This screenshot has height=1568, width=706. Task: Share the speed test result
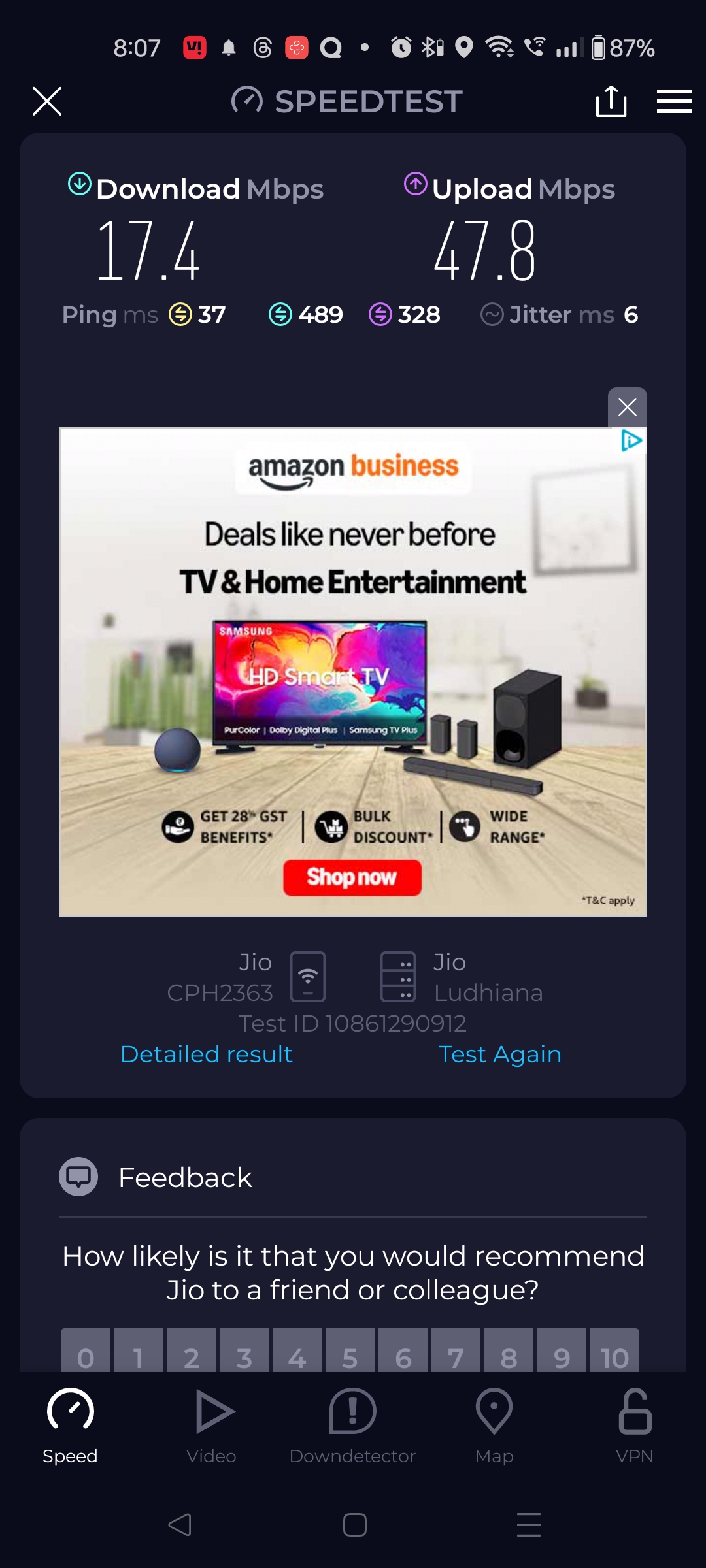pos(611,101)
